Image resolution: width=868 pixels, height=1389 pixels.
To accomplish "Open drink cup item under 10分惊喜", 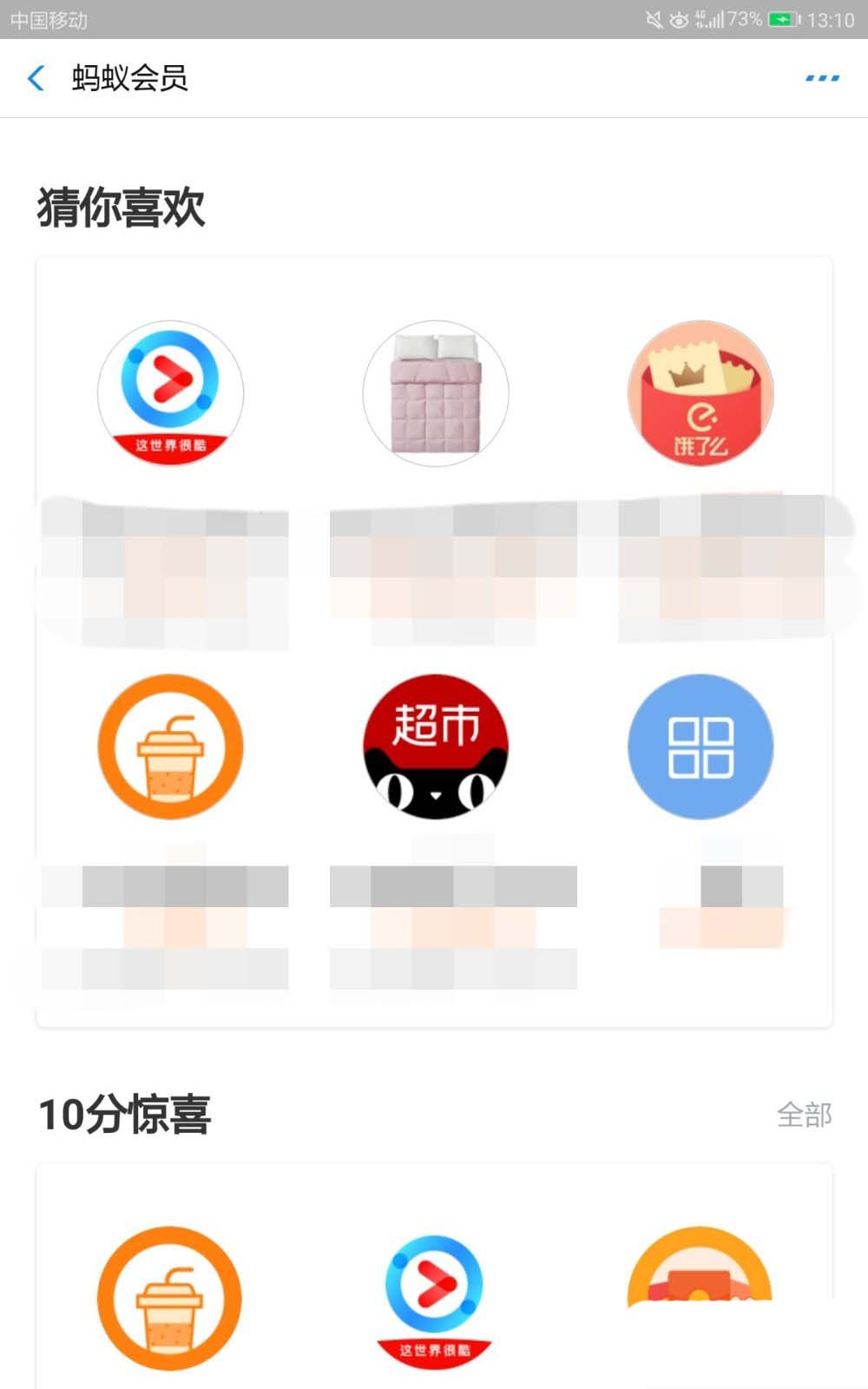I will pos(170,1298).
